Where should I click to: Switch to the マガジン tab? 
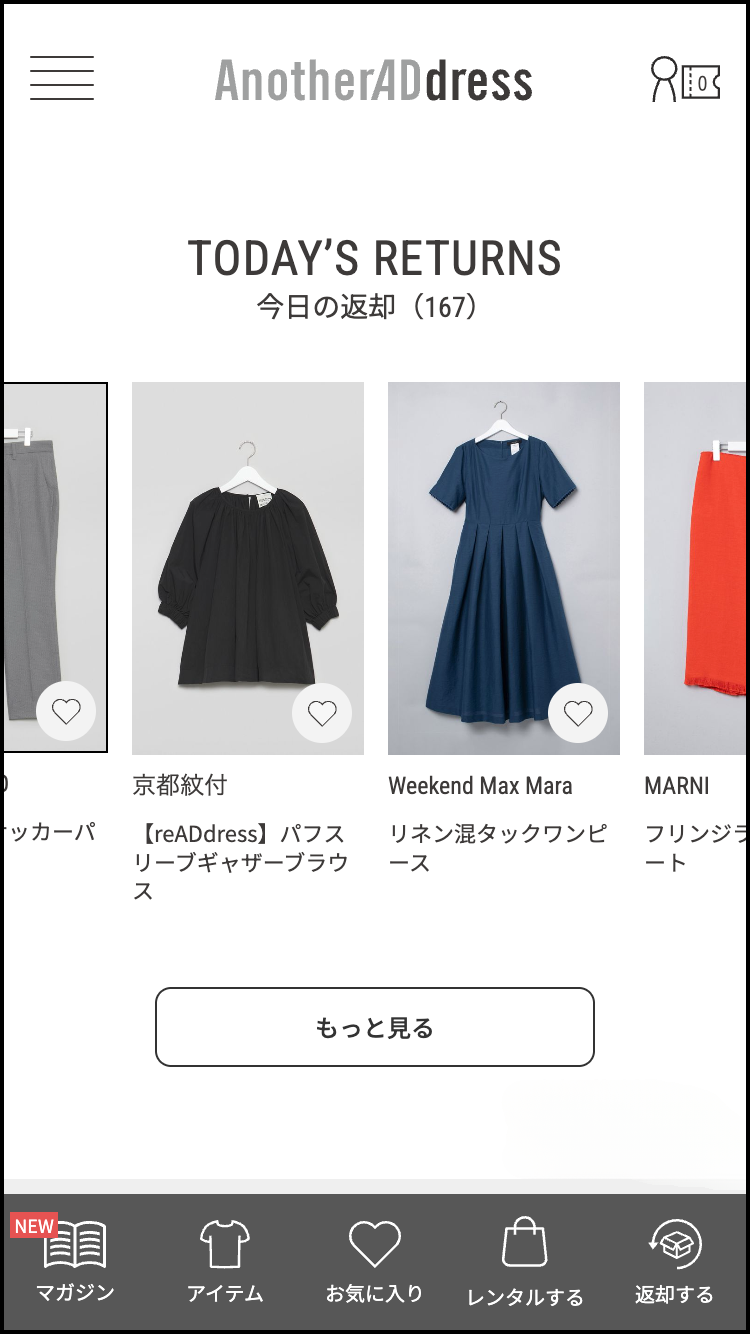(x=75, y=1262)
